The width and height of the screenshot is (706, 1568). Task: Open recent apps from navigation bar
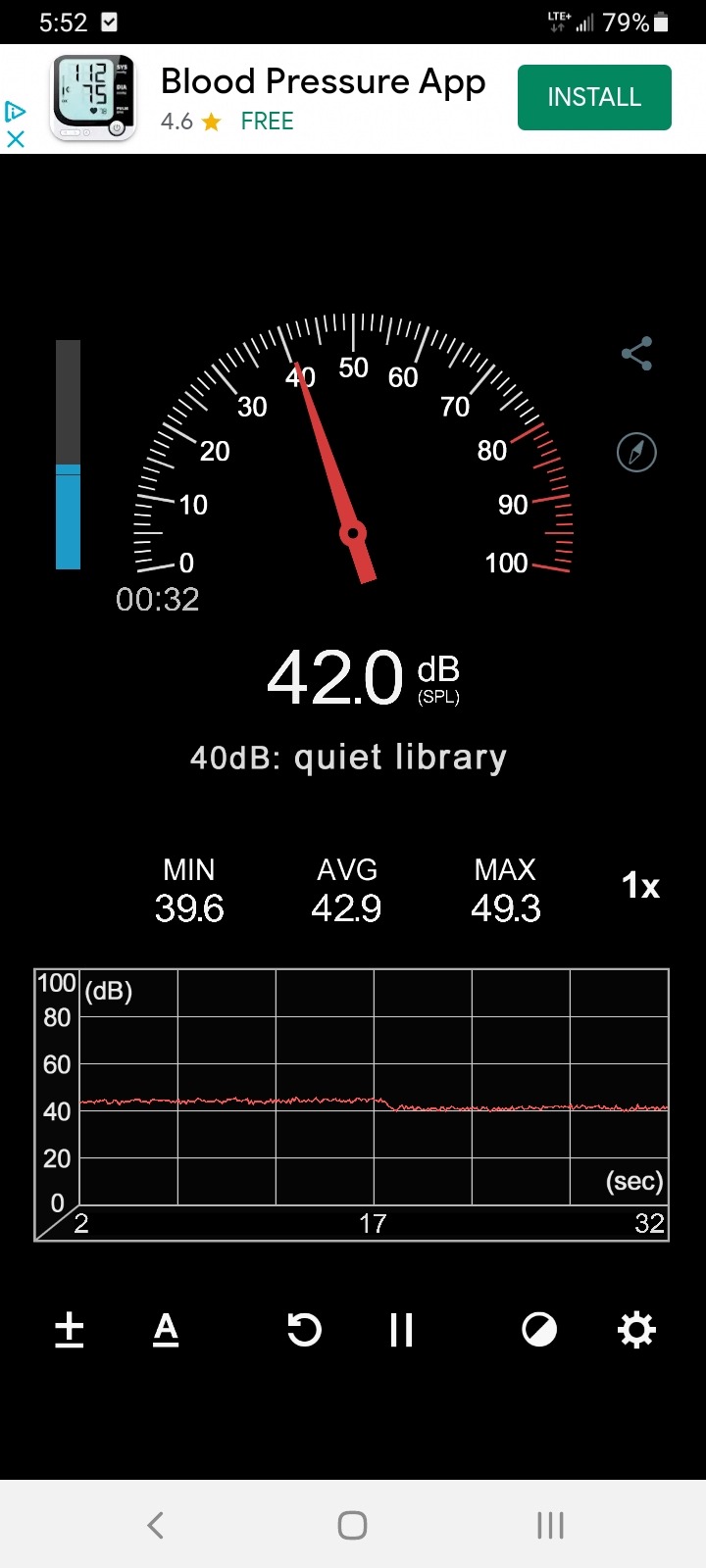pos(550,1525)
